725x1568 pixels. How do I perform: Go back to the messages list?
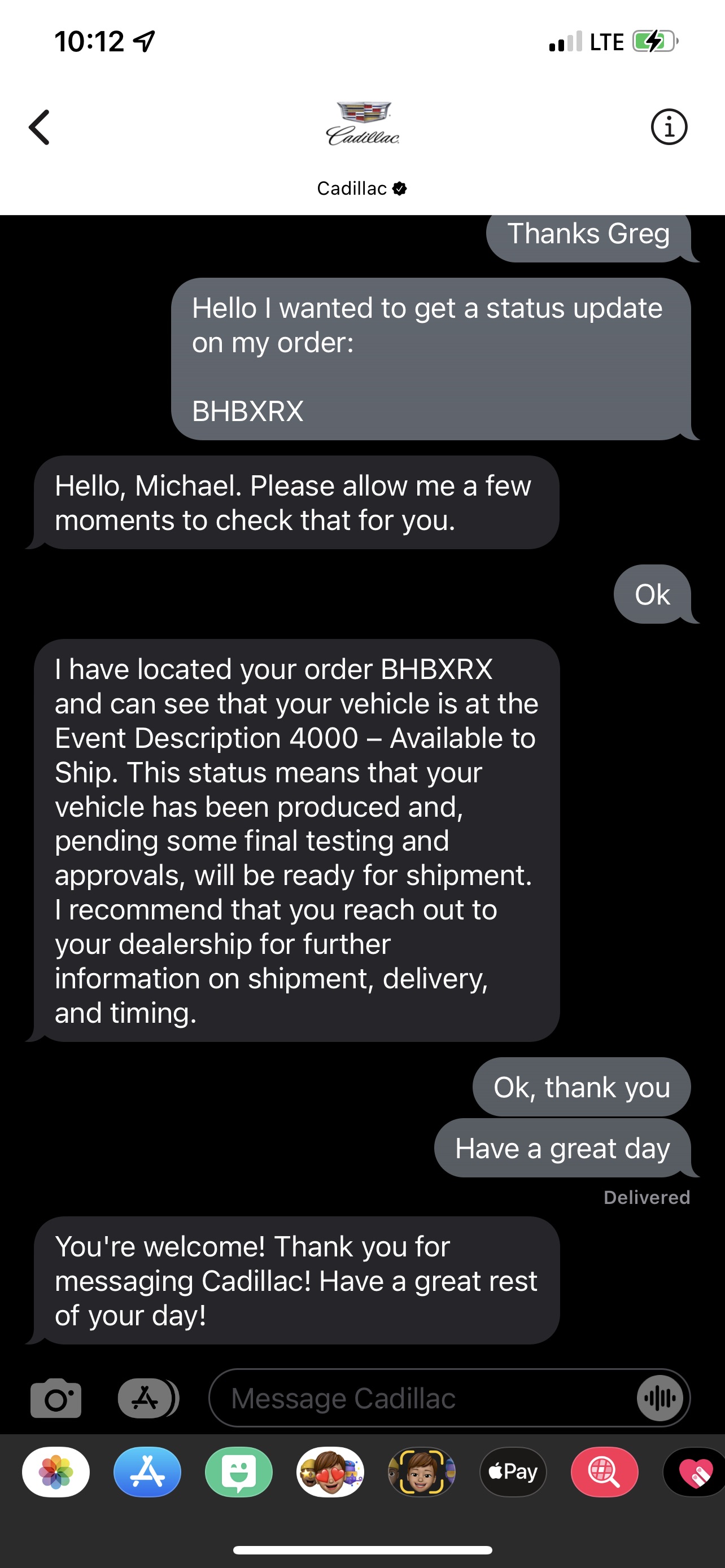[x=40, y=127]
